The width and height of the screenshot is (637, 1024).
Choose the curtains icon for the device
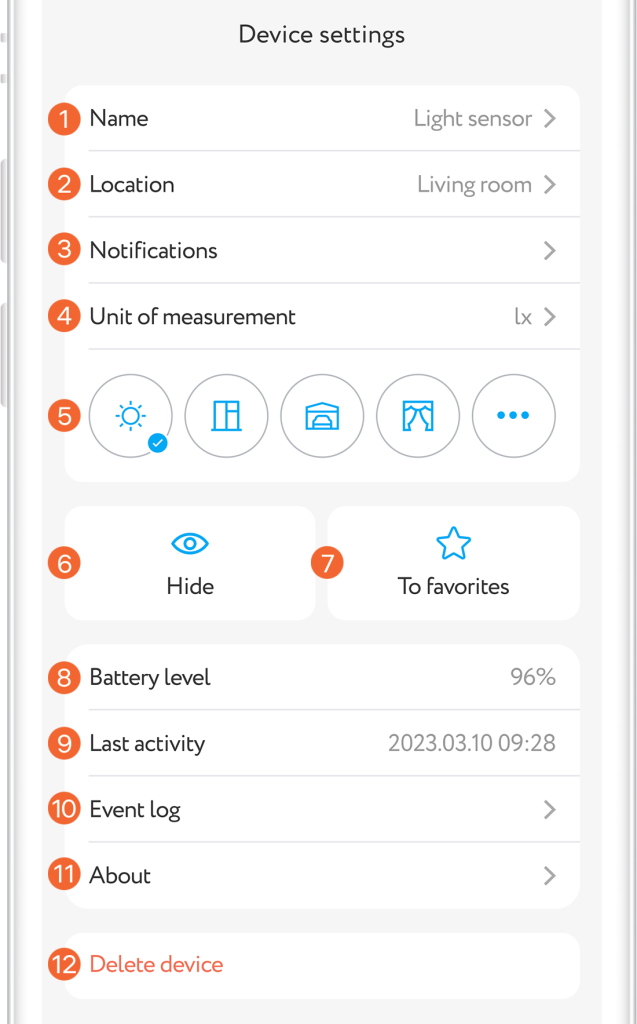coord(418,415)
